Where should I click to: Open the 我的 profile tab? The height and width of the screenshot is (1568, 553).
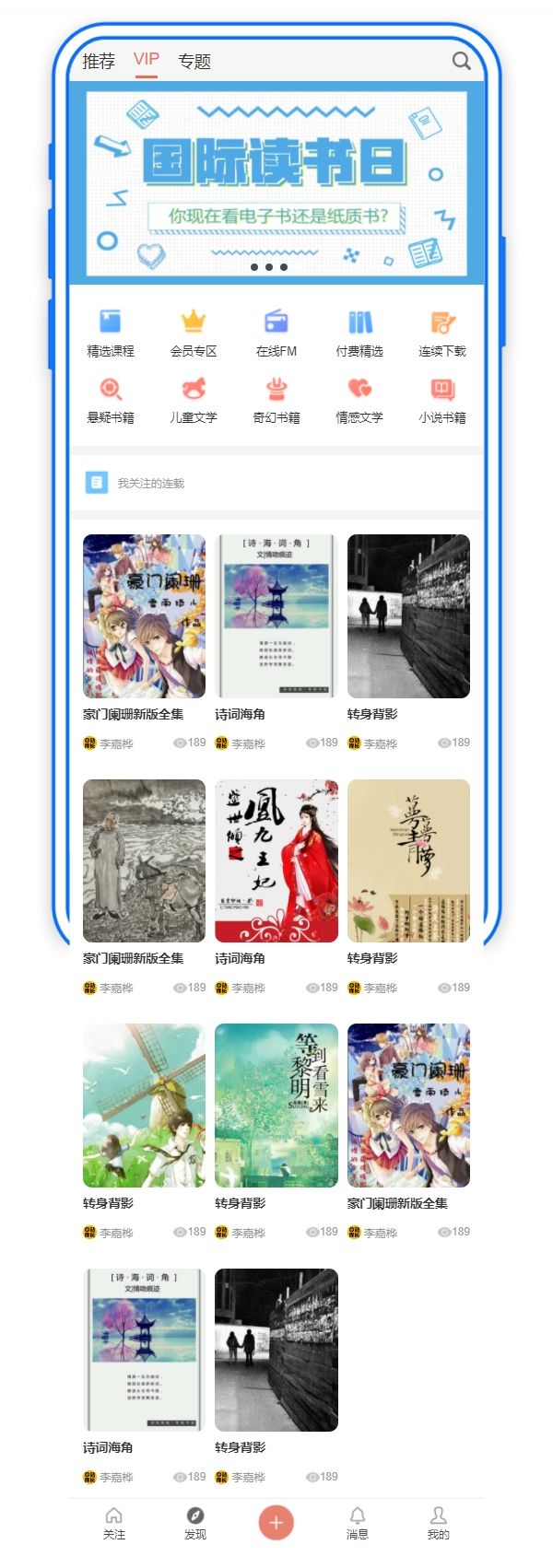[x=439, y=1523]
